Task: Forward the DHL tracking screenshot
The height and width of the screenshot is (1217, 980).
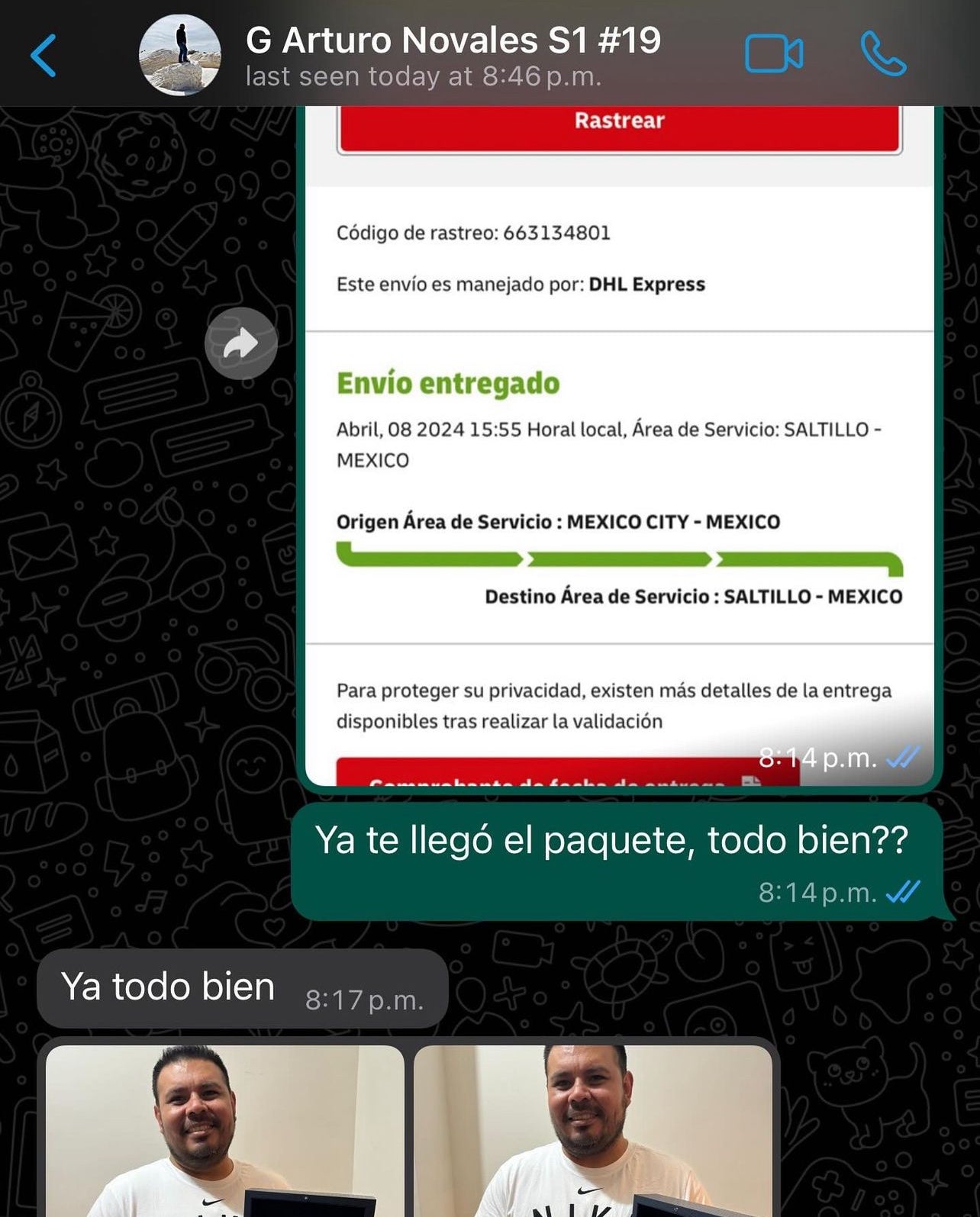Action: click(x=240, y=344)
